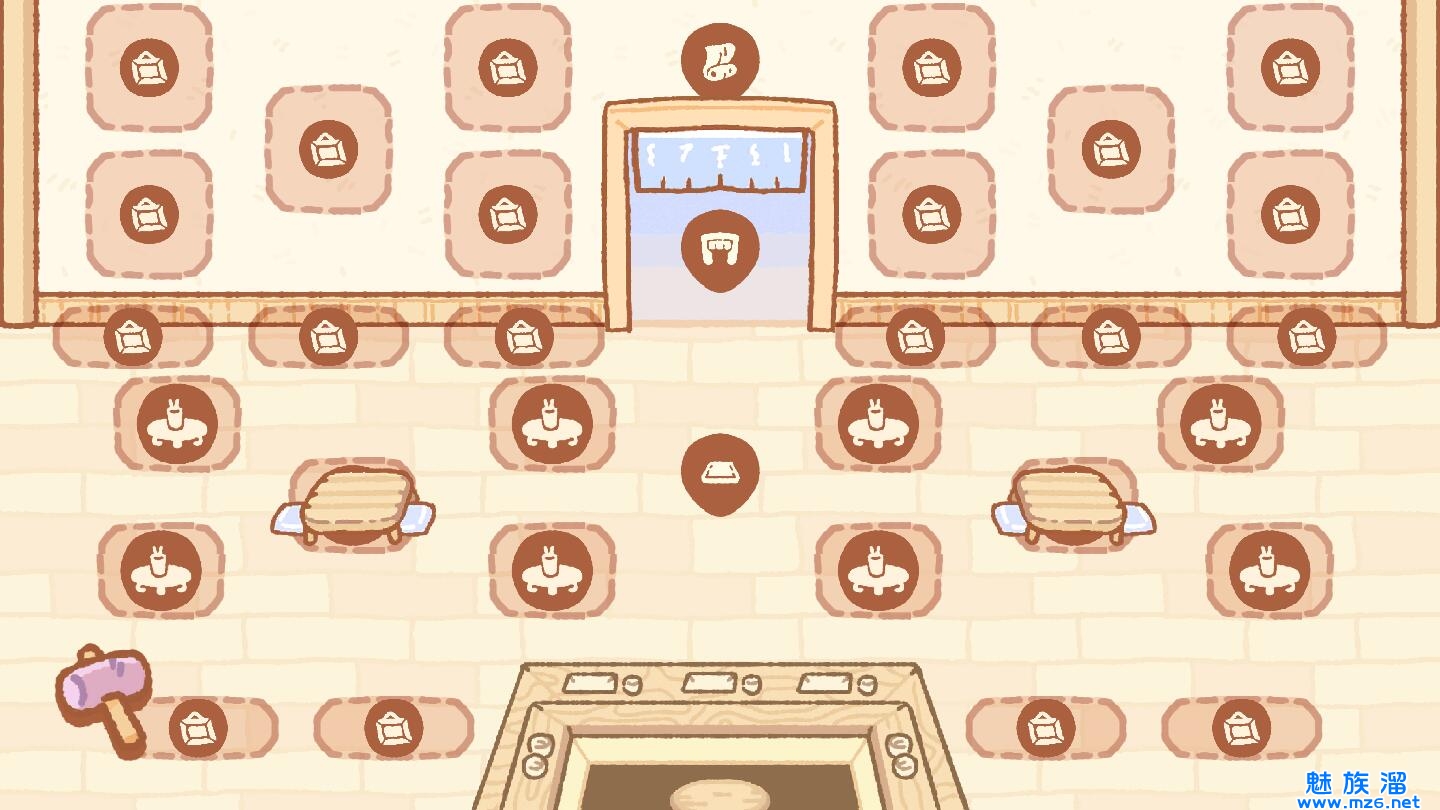The height and width of the screenshot is (810, 1440).
Task: Choose the picture frame slot next to the hammer
Action: tap(198, 727)
